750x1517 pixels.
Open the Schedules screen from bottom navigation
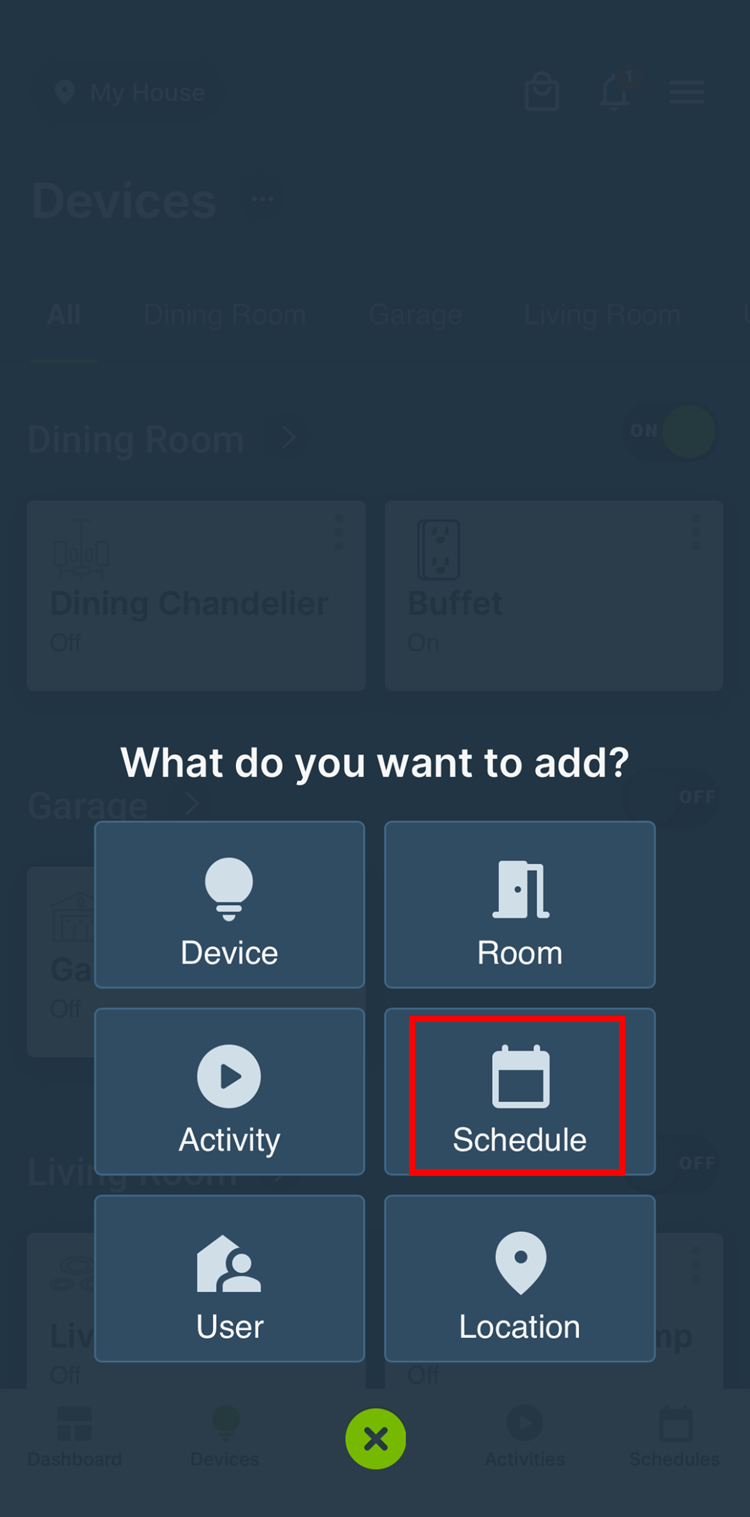click(x=675, y=1437)
